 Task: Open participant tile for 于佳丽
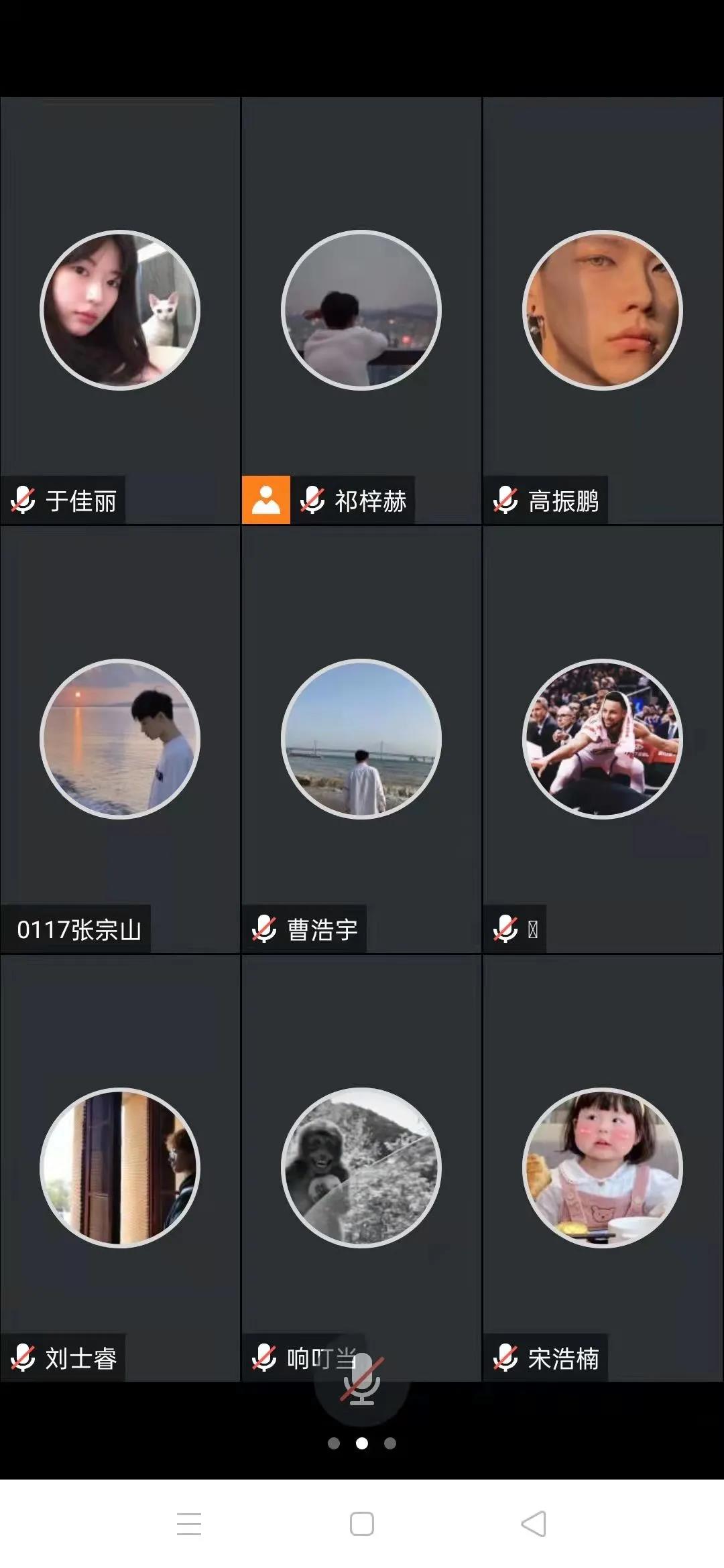[120, 310]
